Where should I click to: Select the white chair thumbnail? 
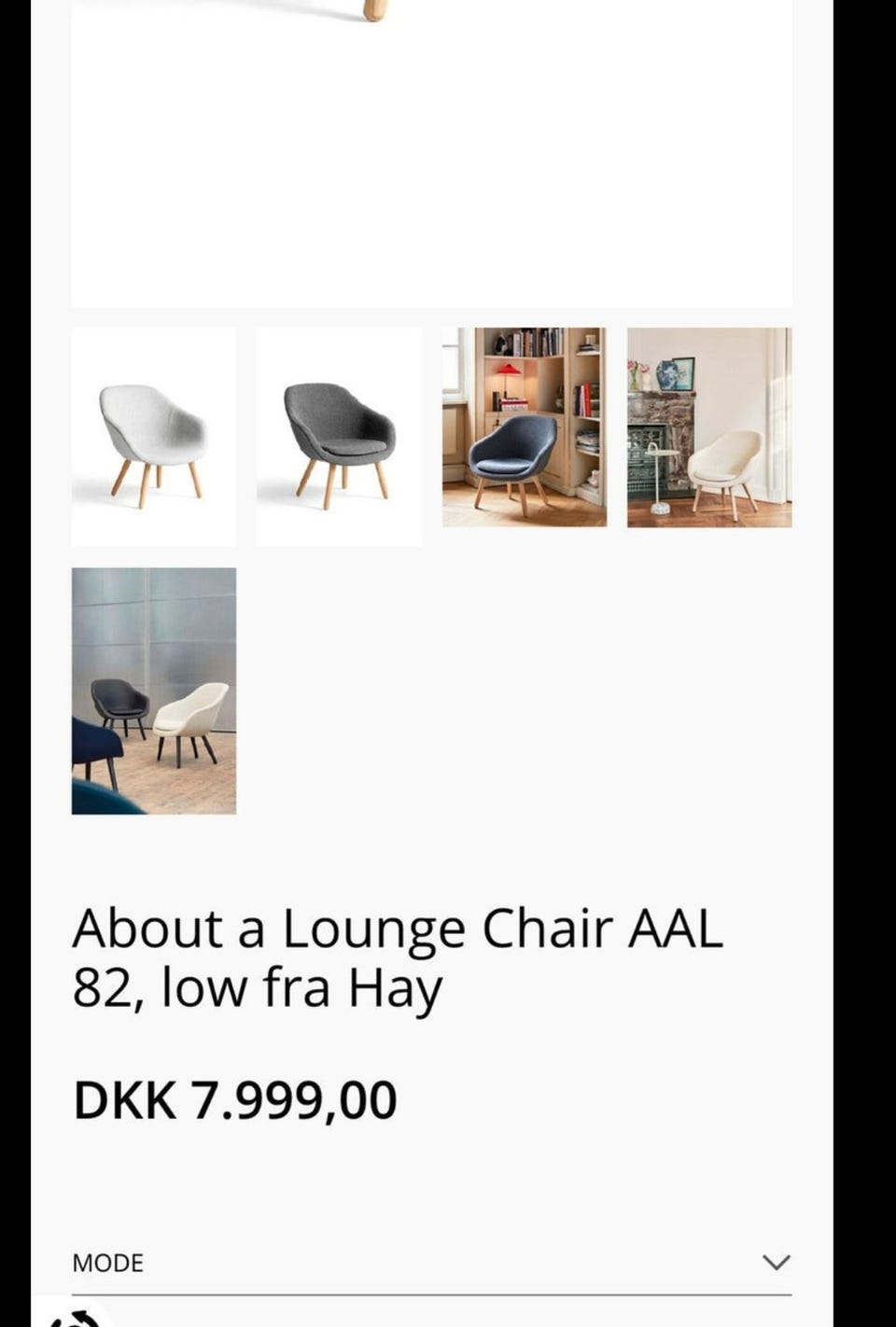click(154, 437)
